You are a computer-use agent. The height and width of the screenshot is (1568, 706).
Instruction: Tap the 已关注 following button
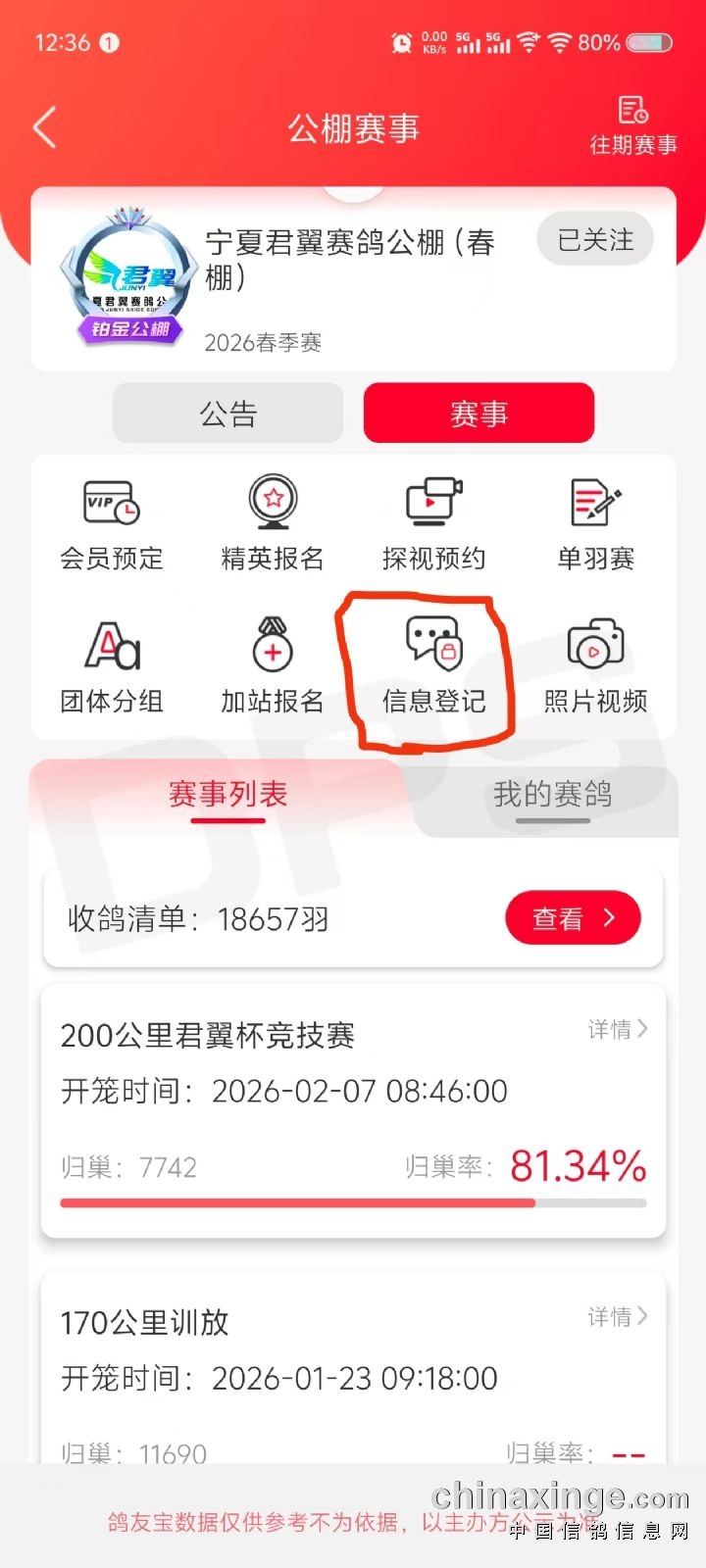click(595, 239)
